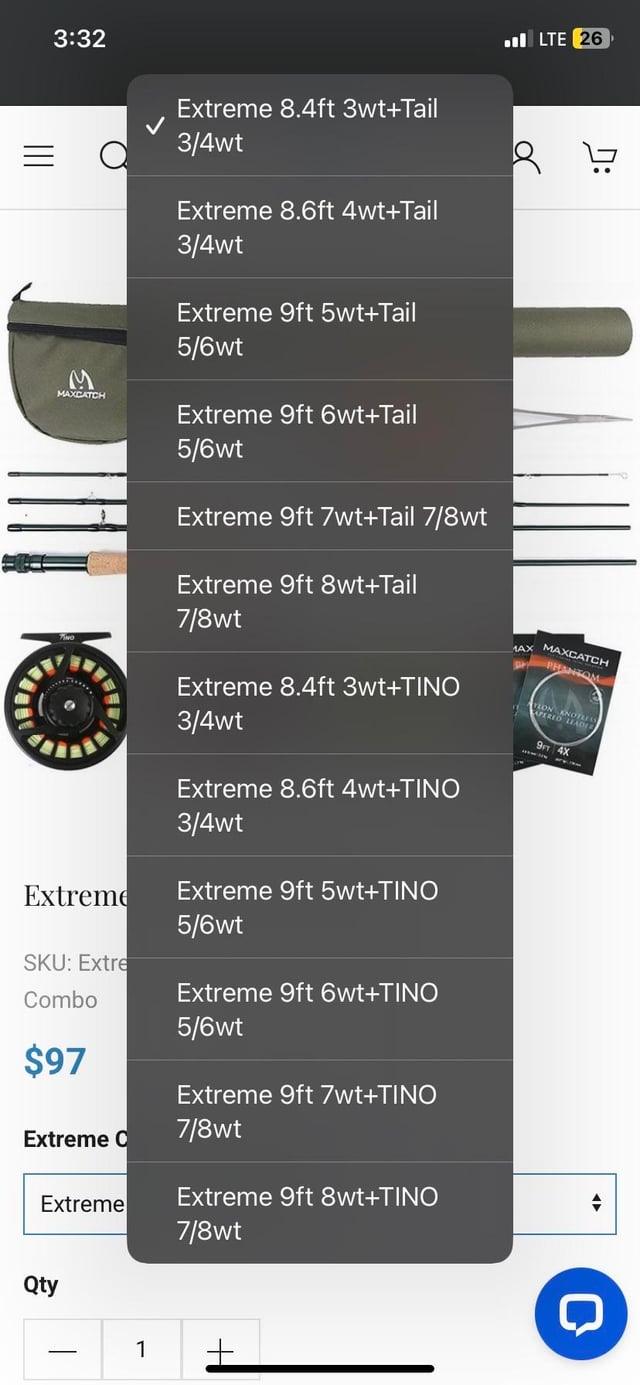640x1385 pixels.
Task: Select Extreme 9ft 6wt+Tail 5/6wt
Action: point(320,432)
